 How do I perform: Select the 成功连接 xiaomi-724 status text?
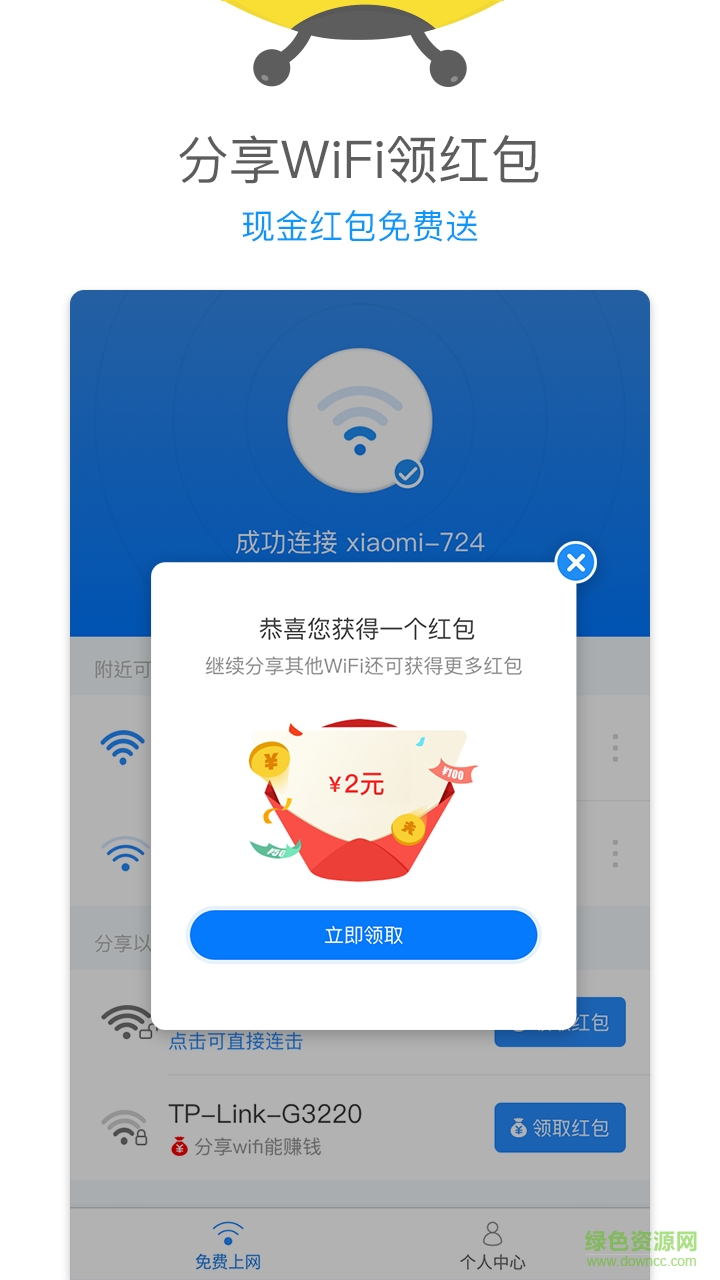[361, 542]
